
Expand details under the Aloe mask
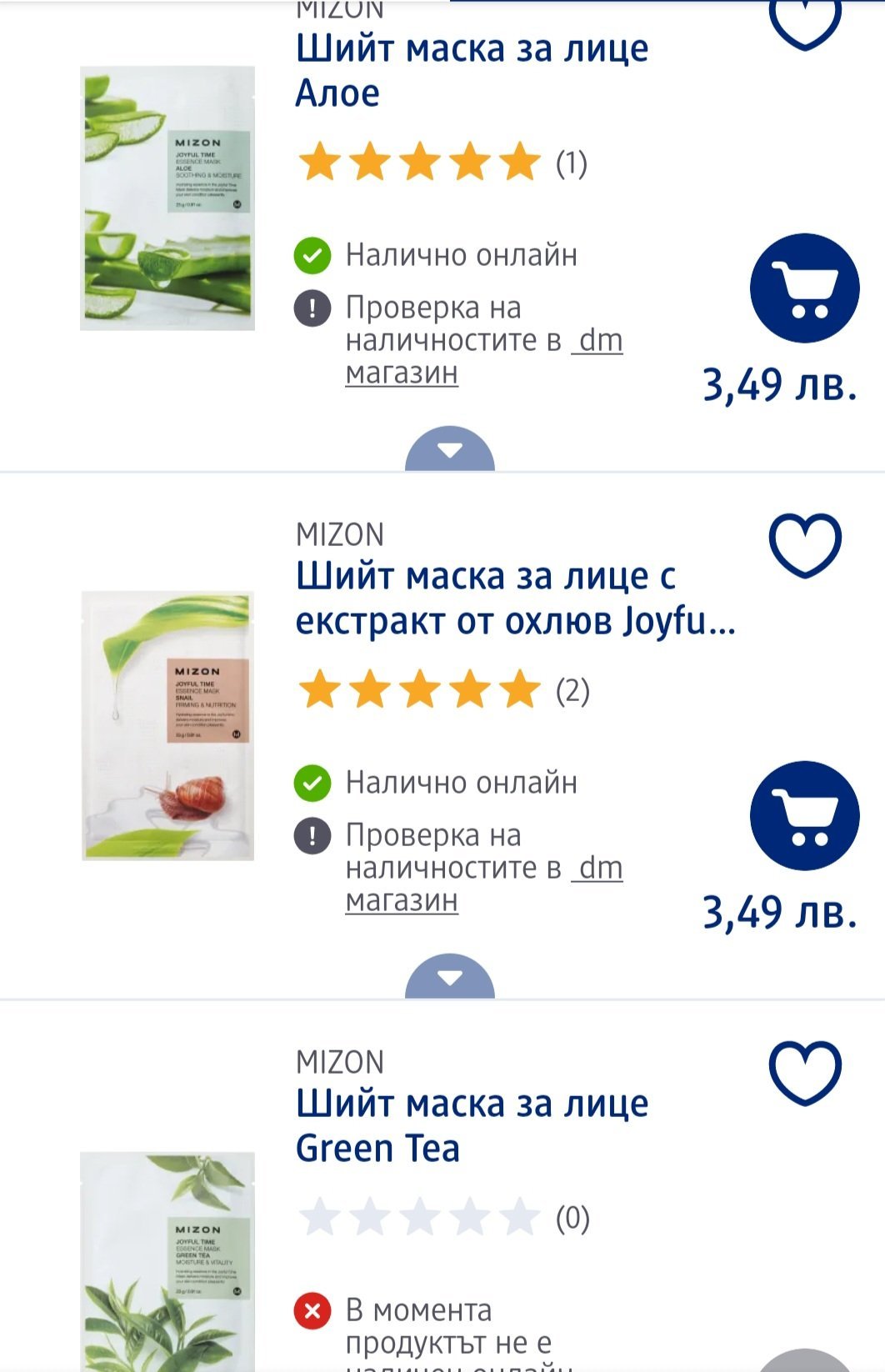click(x=450, y=451)
